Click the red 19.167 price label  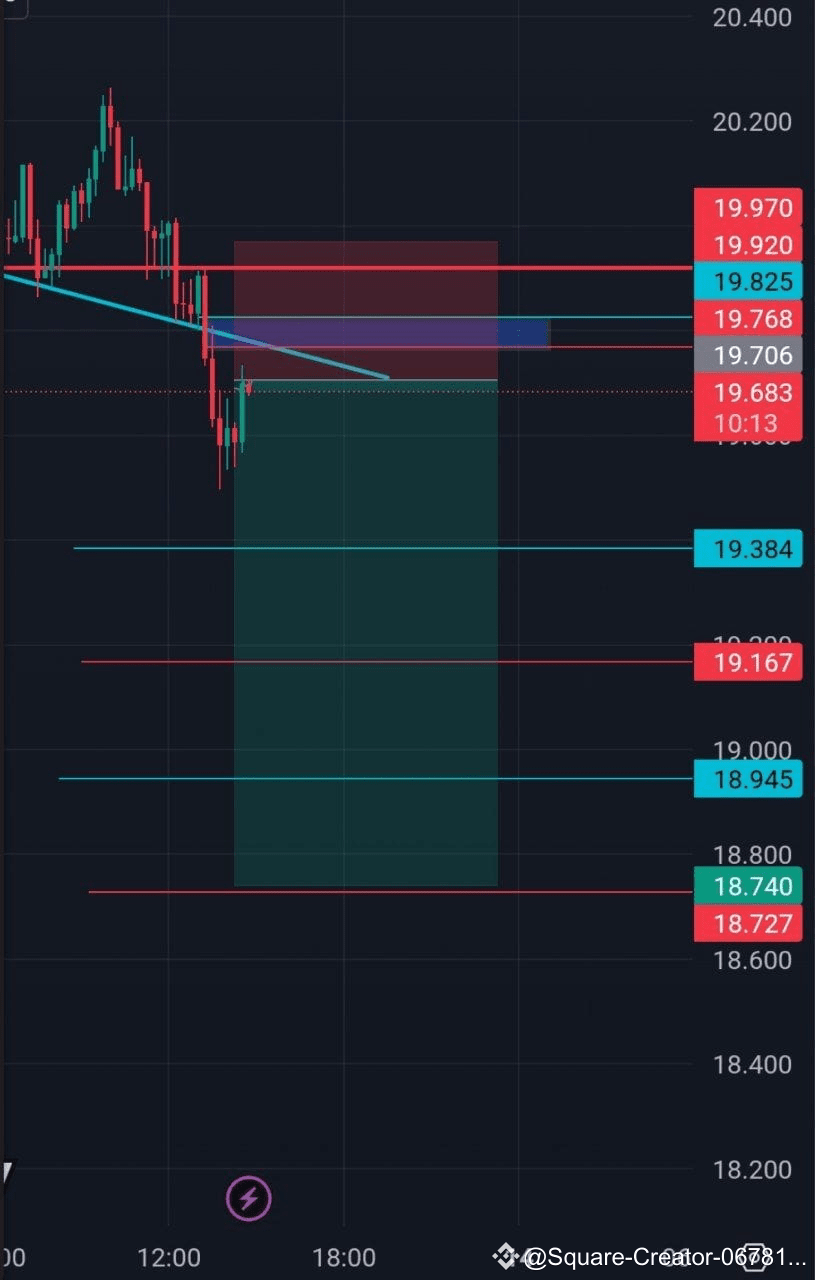tap(748, 662)
